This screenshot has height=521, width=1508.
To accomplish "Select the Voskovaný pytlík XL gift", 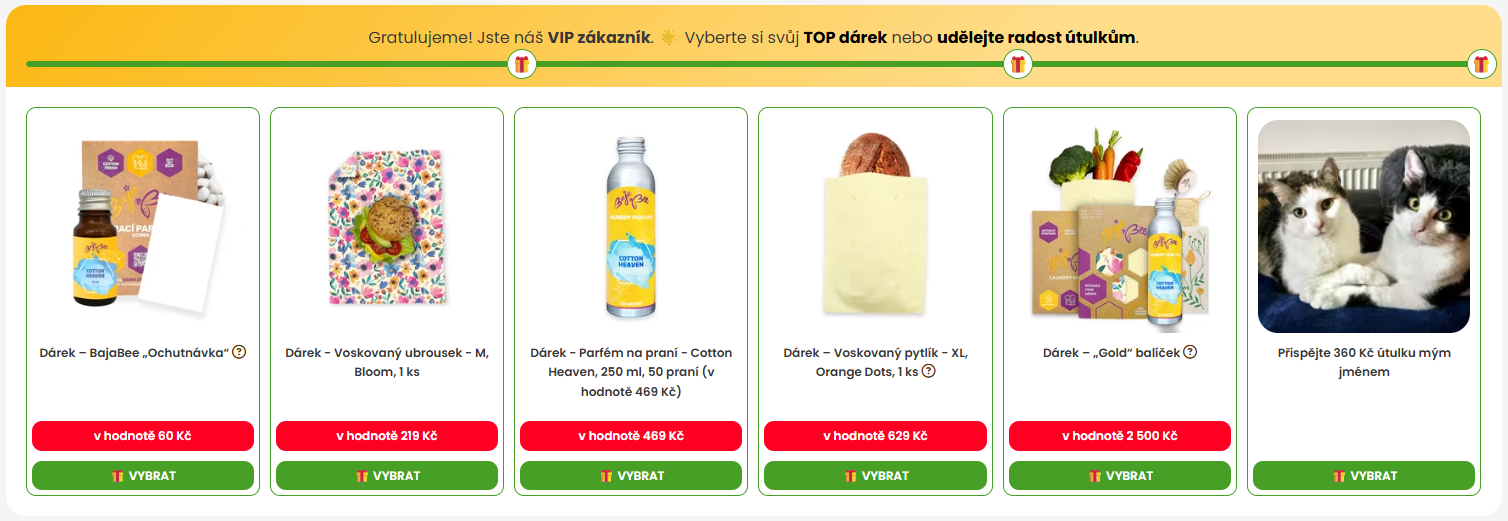I will pyautogui.click(x=875, y=476).
